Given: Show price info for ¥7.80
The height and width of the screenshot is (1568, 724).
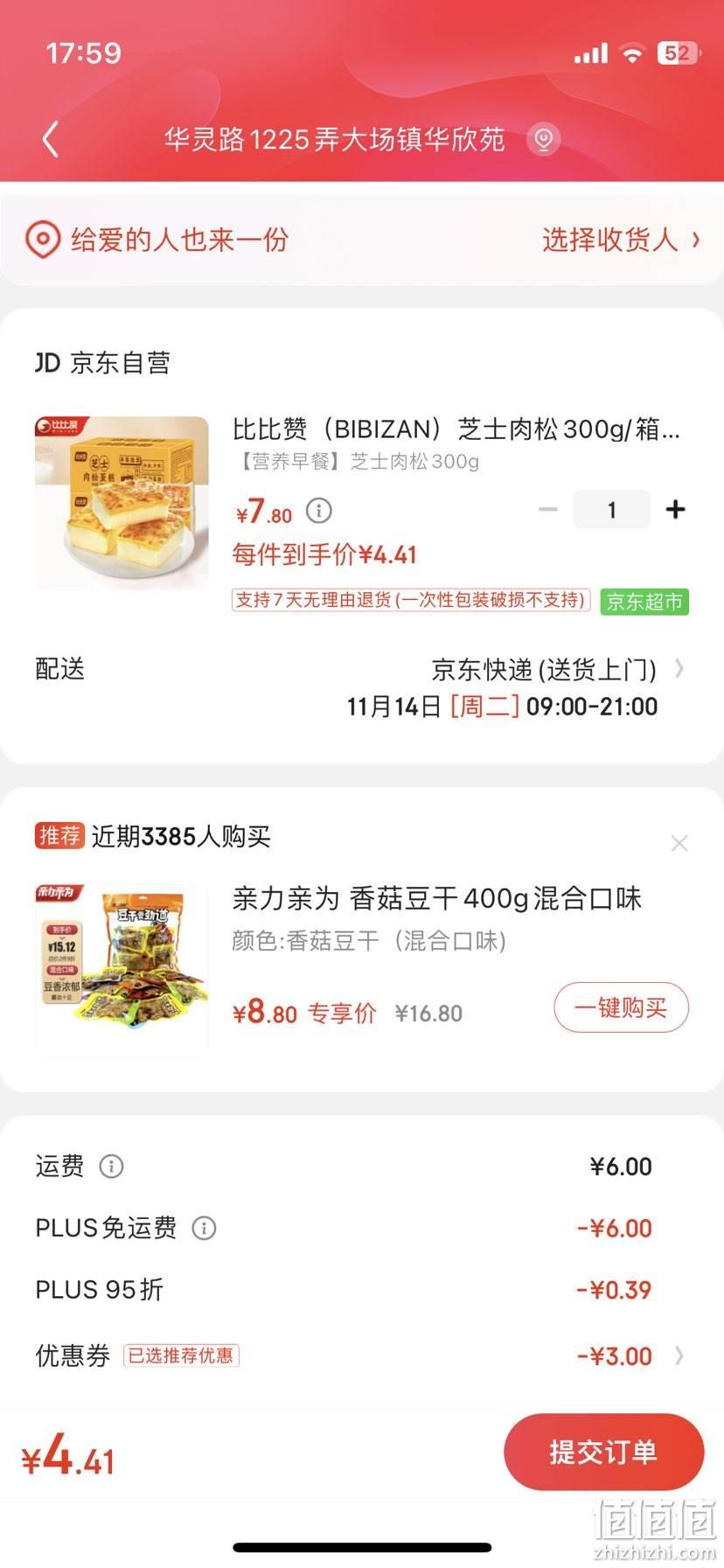Looking at the screenshot, I should click(319, 510).
